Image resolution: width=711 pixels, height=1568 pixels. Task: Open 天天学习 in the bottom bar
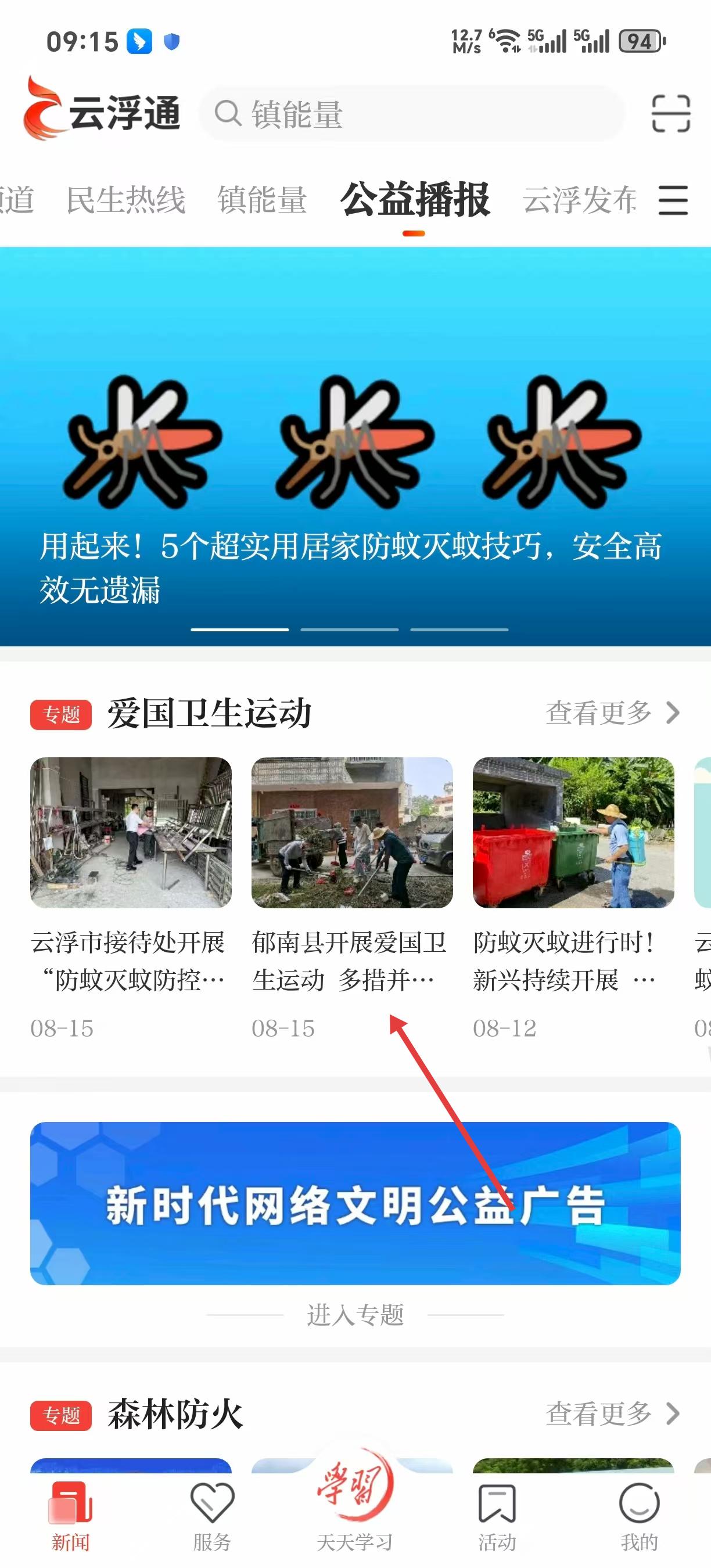click(x=355, y=1509)
